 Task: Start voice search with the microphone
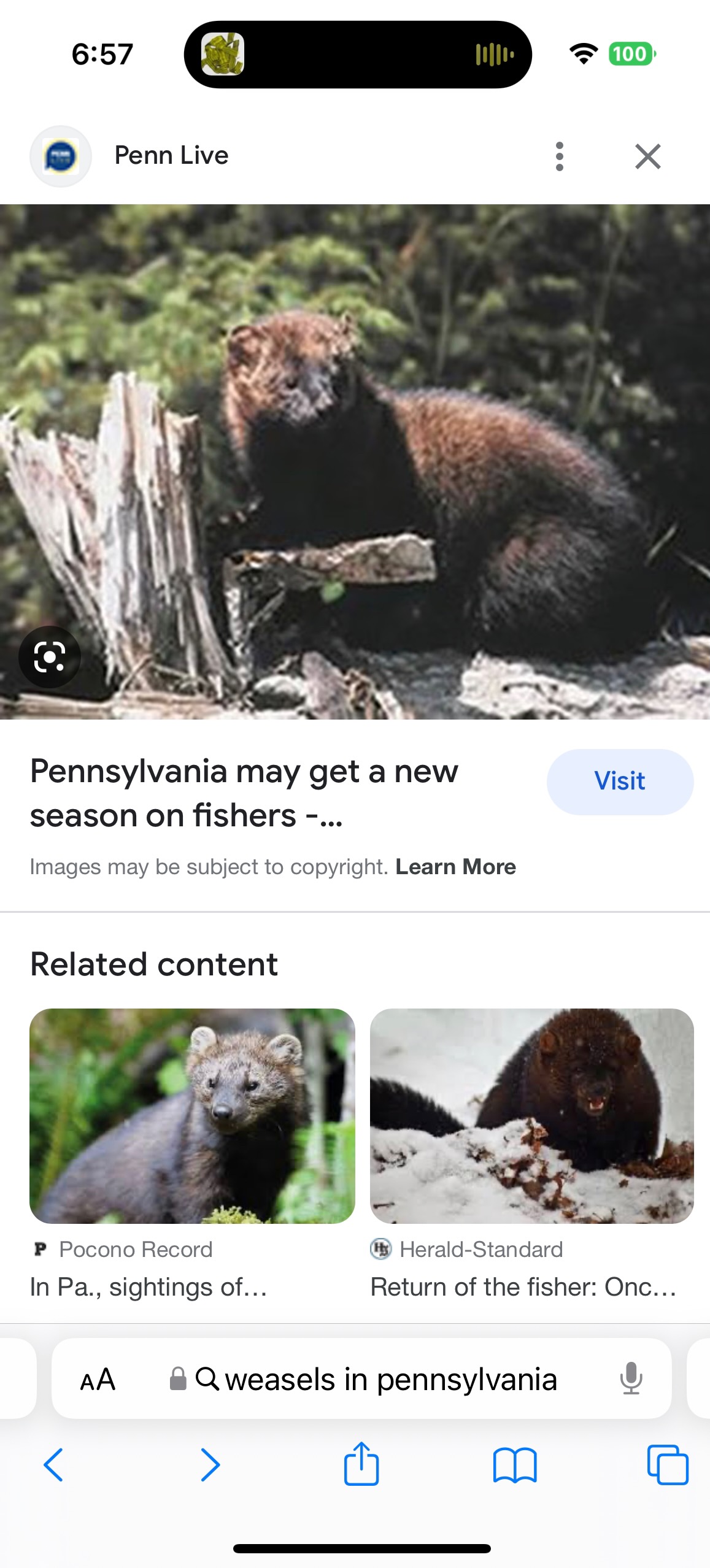coord(630,1378)
